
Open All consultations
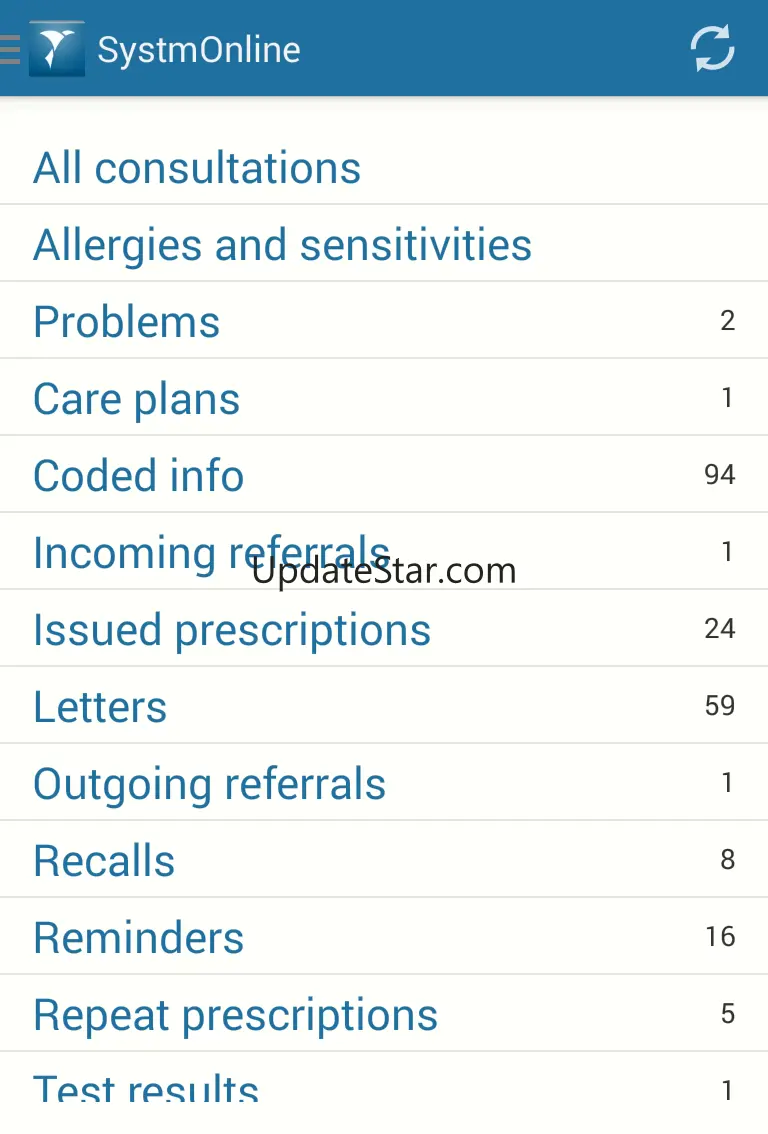[384, 167]
